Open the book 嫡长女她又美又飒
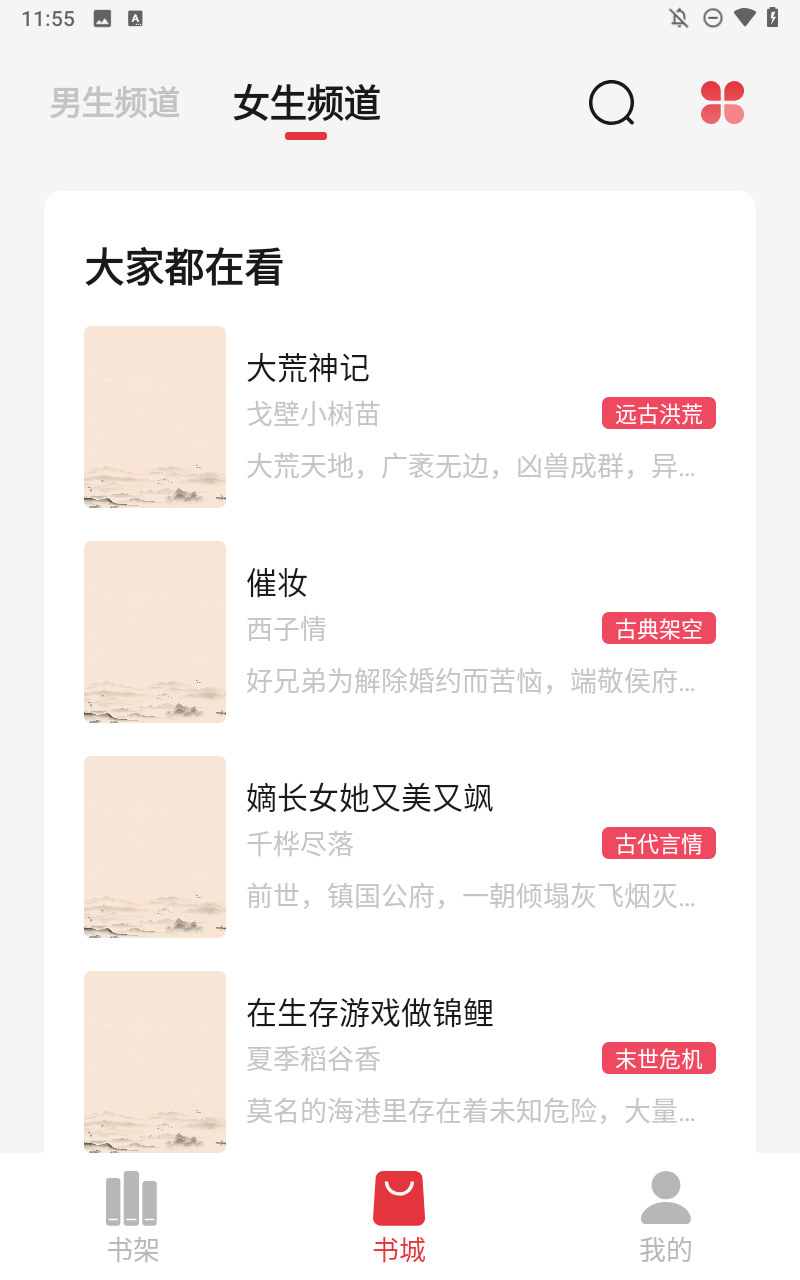800x1280 pixels. (x=370, y=798)
